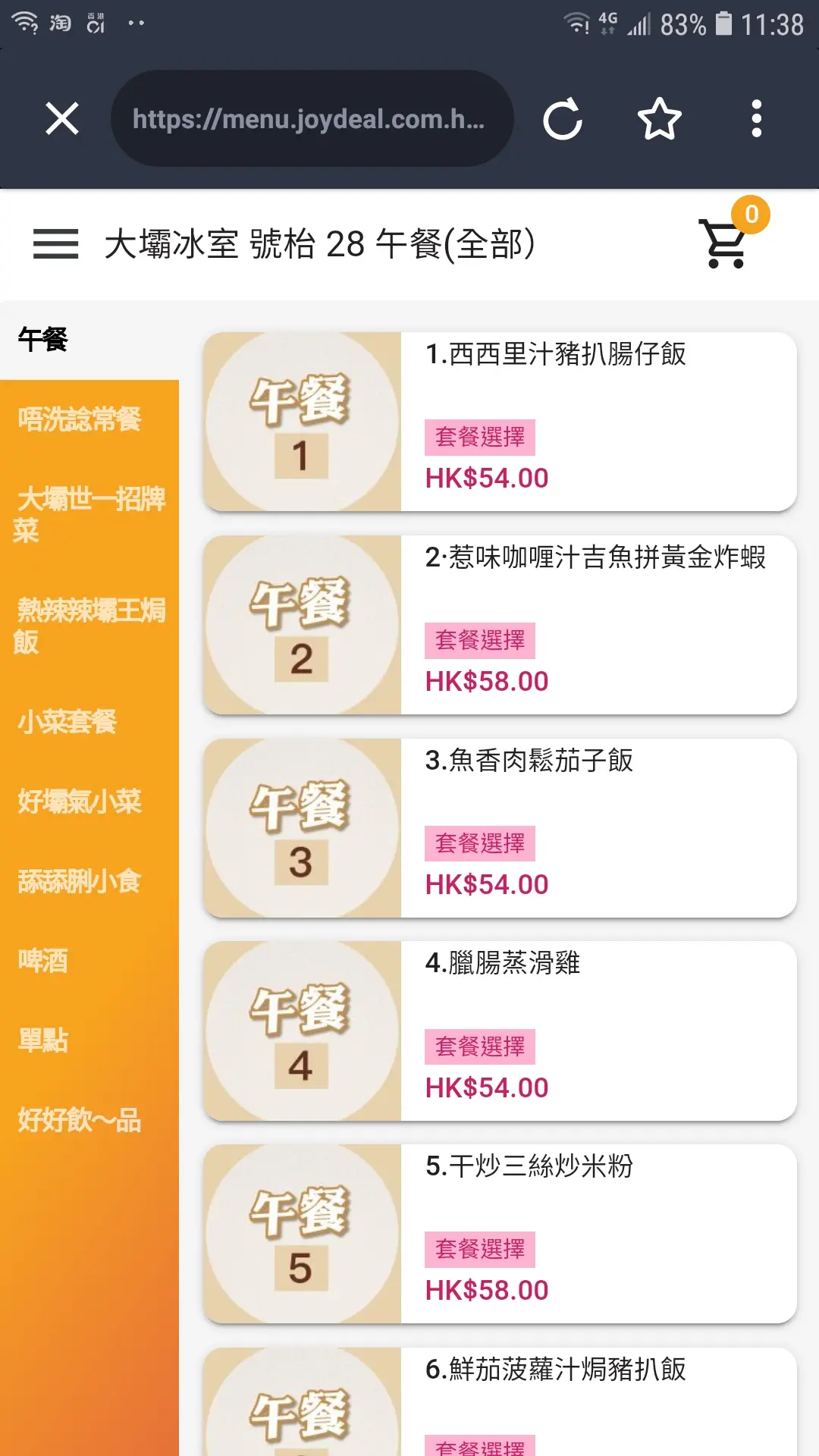Open the hamburger drawer menu
This screenshot has height=1456, width=819.
point(55,244)
